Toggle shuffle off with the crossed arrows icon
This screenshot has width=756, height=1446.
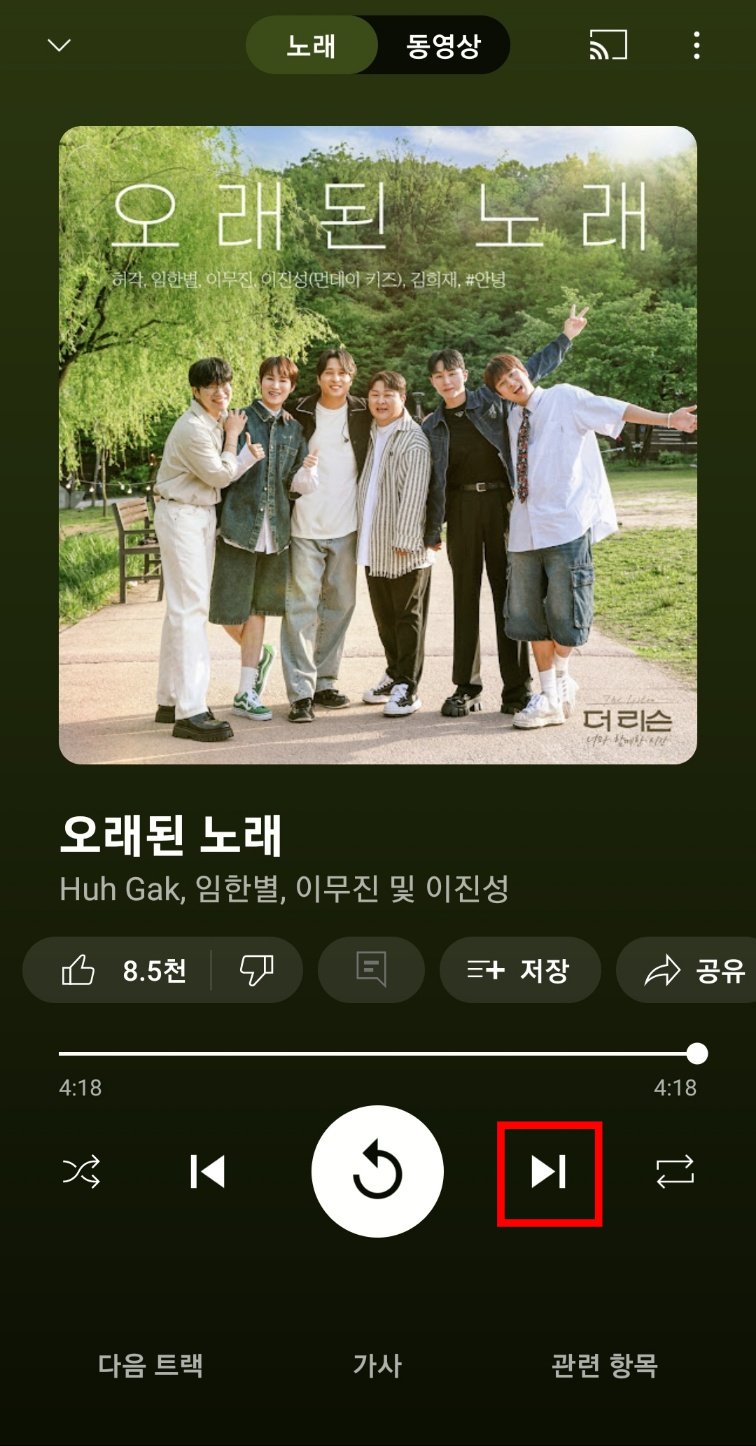(x=83, y=1172)
